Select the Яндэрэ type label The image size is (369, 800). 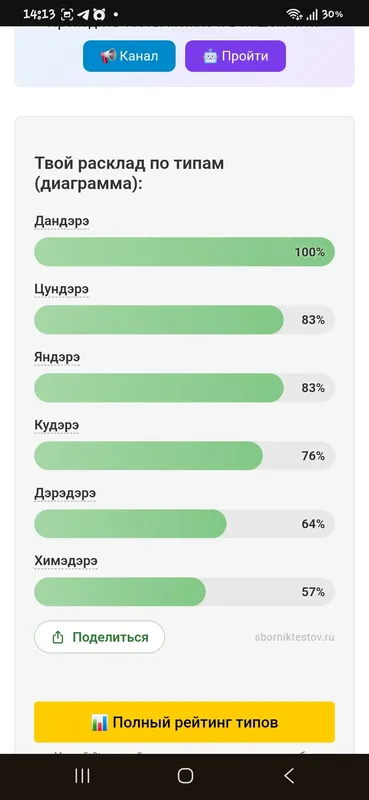[57, 357]
